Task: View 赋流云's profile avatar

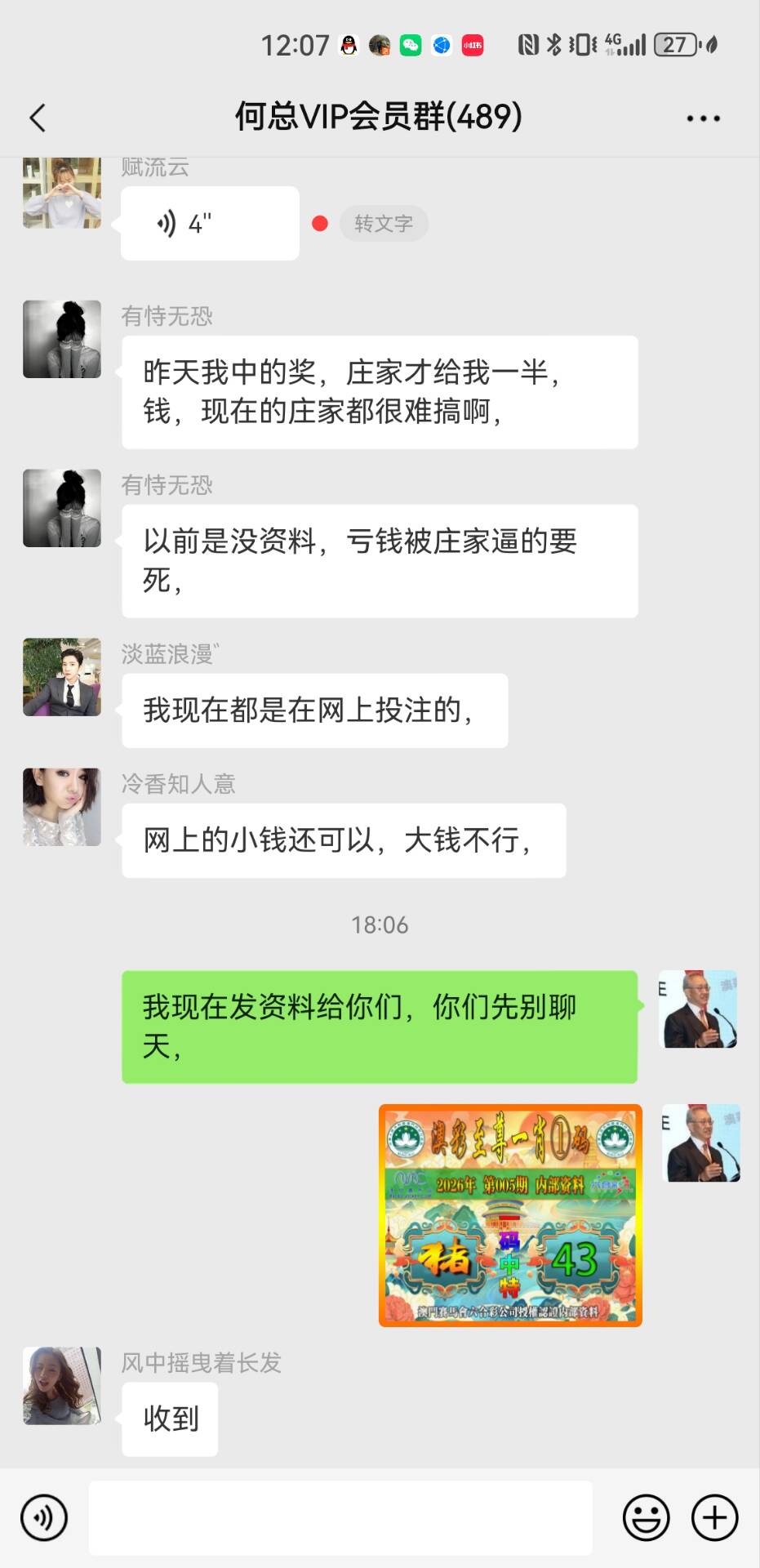Action: 62,193
